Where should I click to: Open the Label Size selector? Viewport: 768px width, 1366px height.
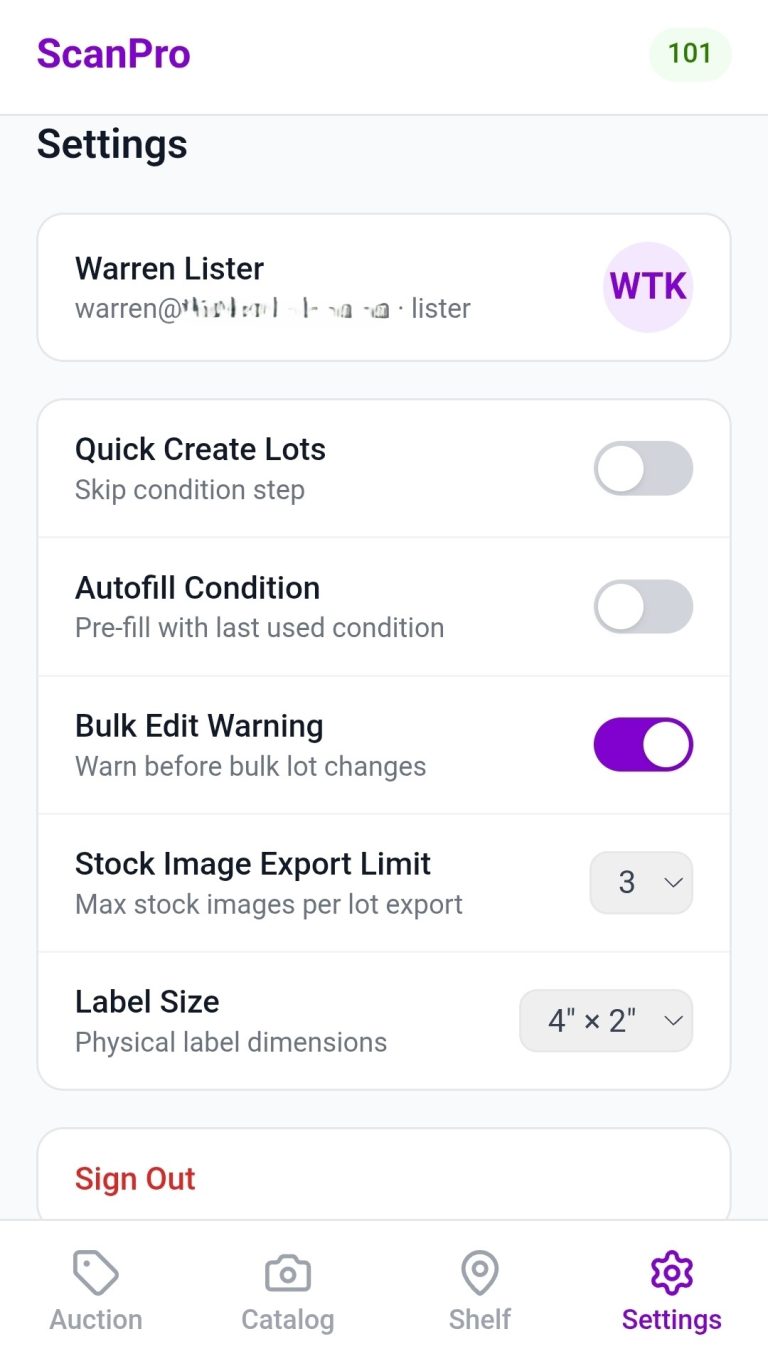[605, 1021]
